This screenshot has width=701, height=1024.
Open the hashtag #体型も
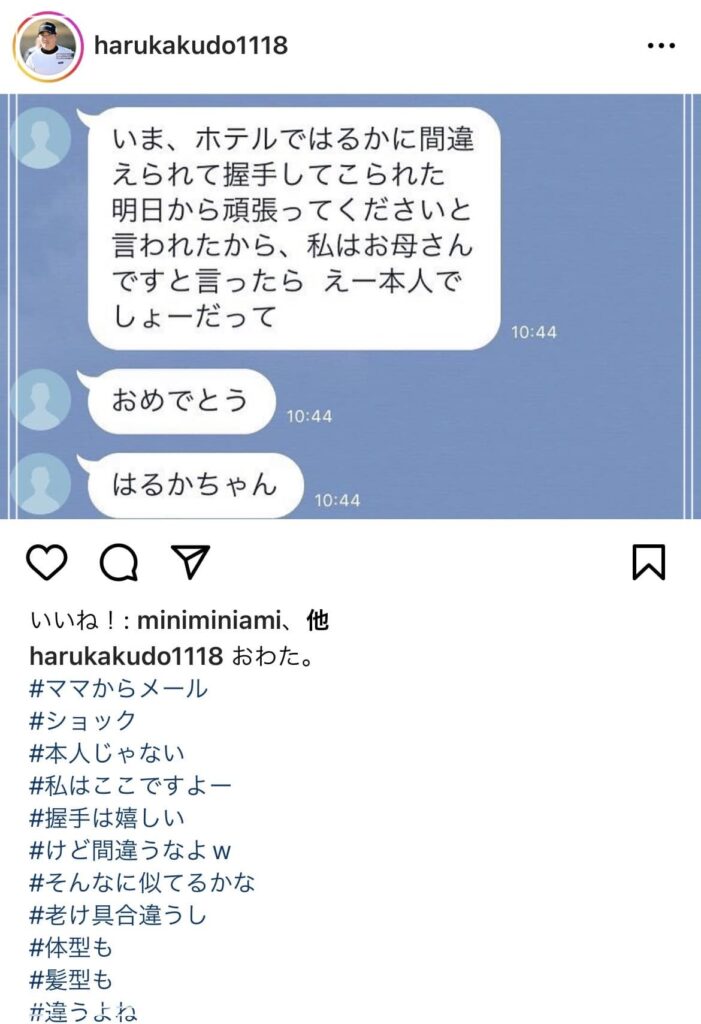coord(70,948)
